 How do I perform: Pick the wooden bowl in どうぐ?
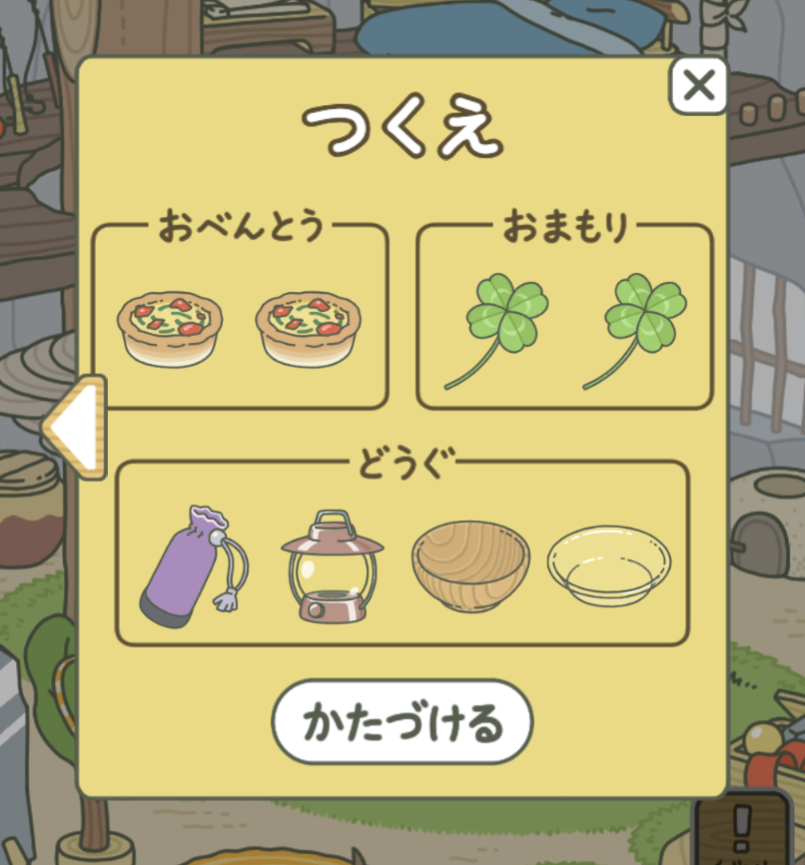pyautogui.click(x=470, y=565)
